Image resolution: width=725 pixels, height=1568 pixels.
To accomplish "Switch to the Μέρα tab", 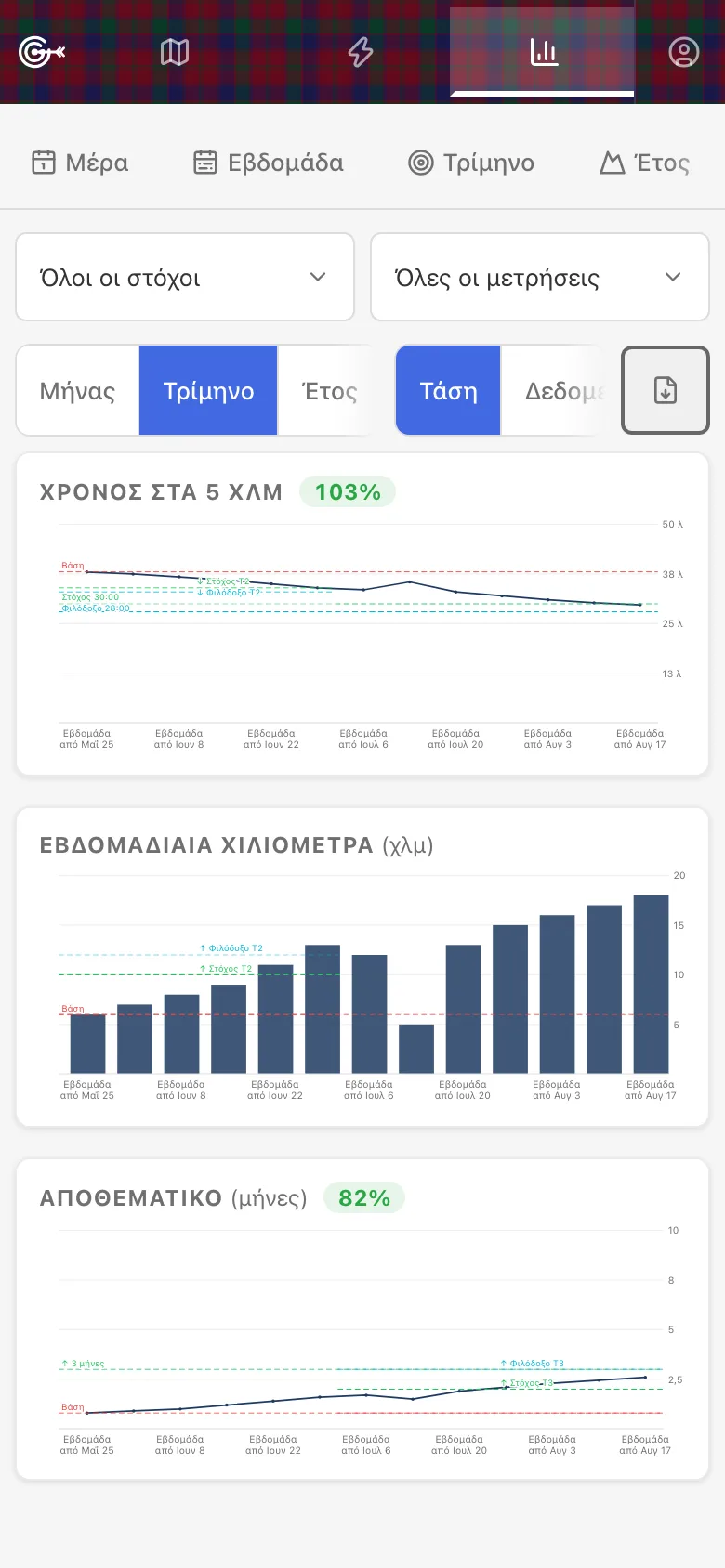I will [80, 163].
